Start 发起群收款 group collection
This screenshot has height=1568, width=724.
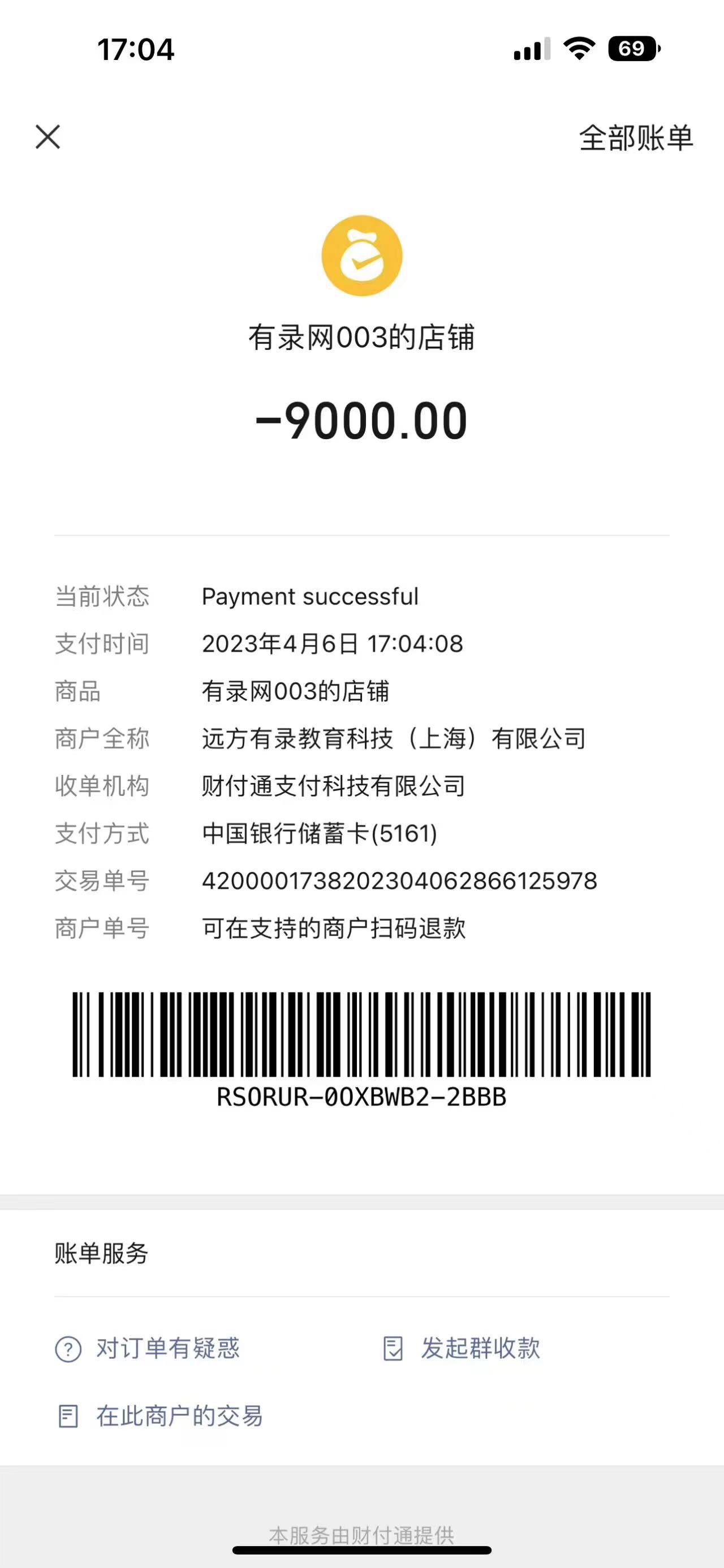point(463,1348)
